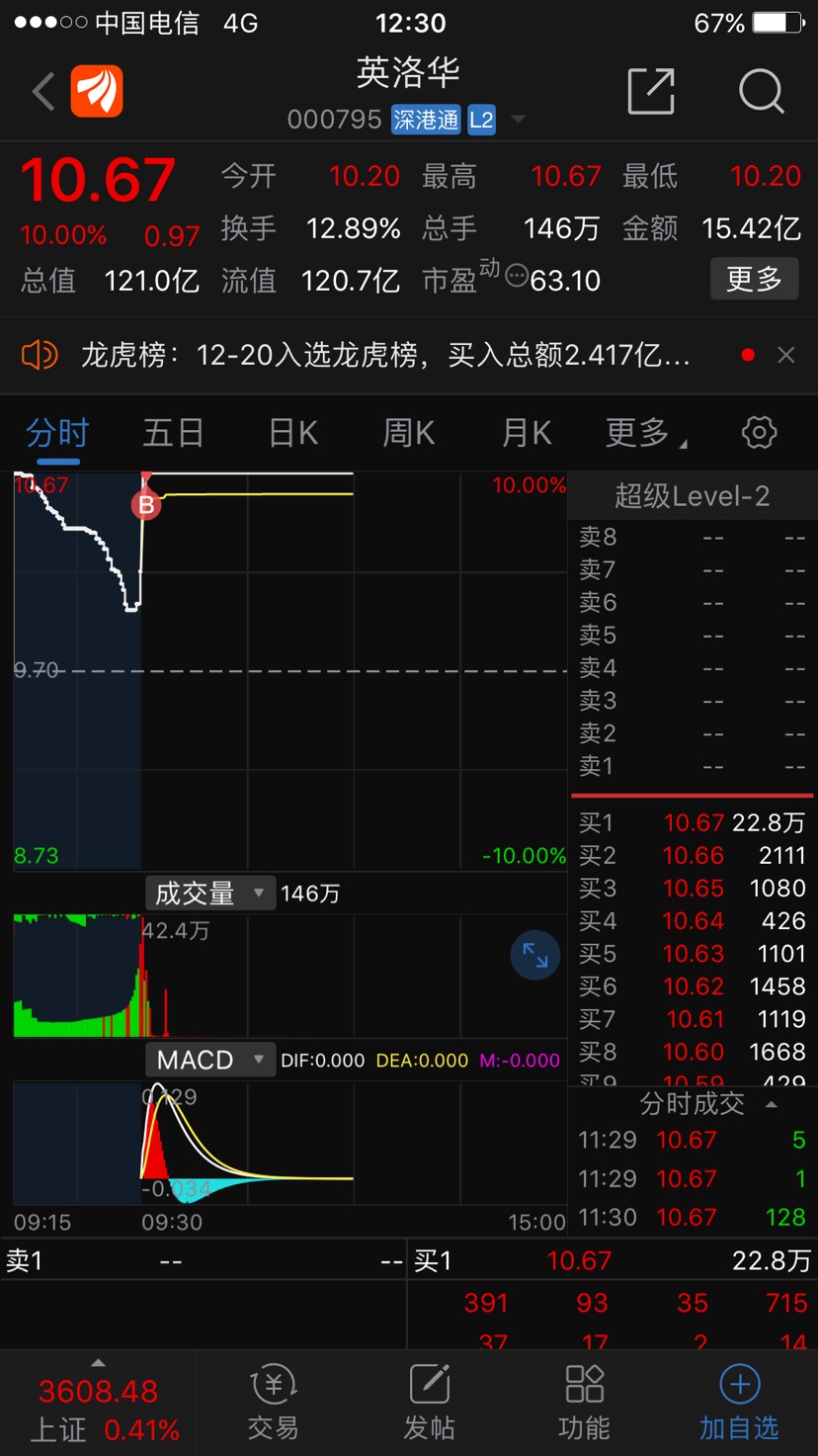This screenshot has width=818, height=1456.
Task: Expand the chart to full screen
Action: pyautogui.click(x=535, y=956)
